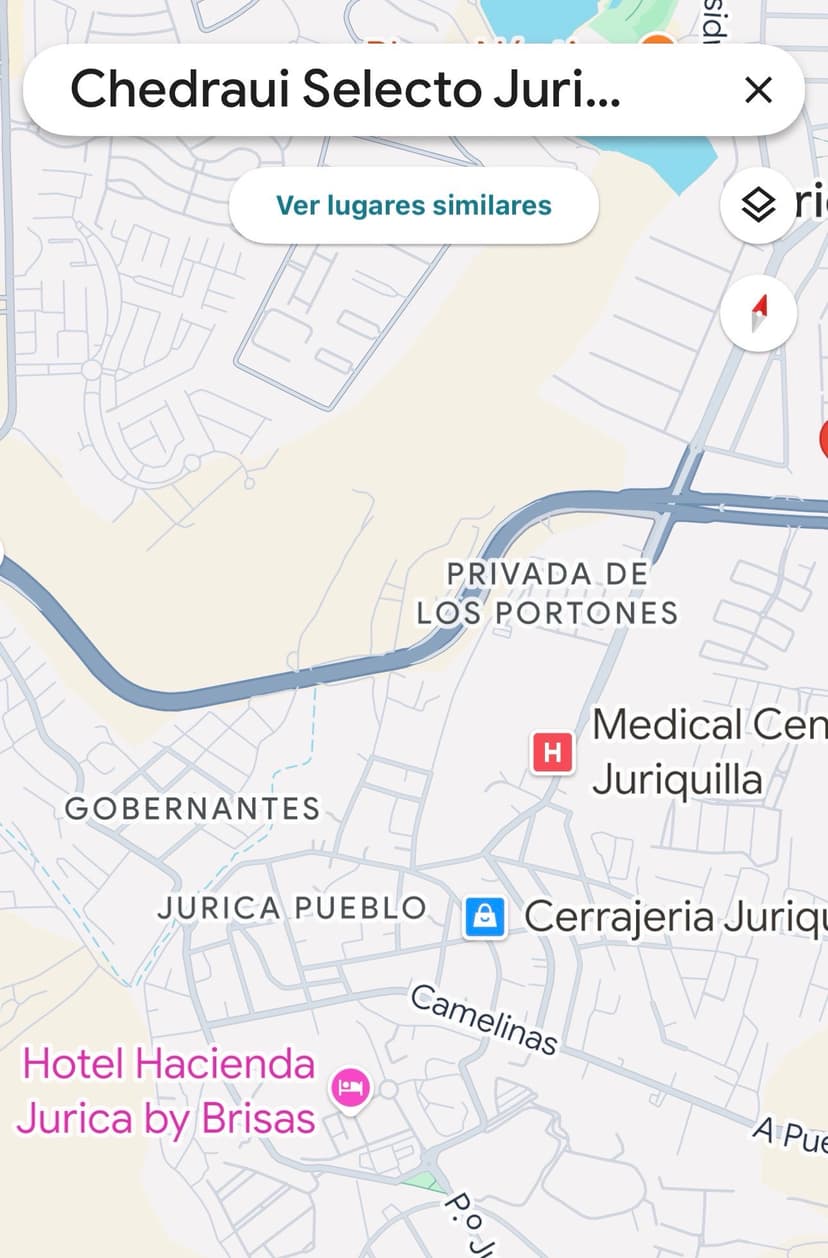Tap Ver lugares similares
Screen dimensions: 828x1258
point(413,206)
